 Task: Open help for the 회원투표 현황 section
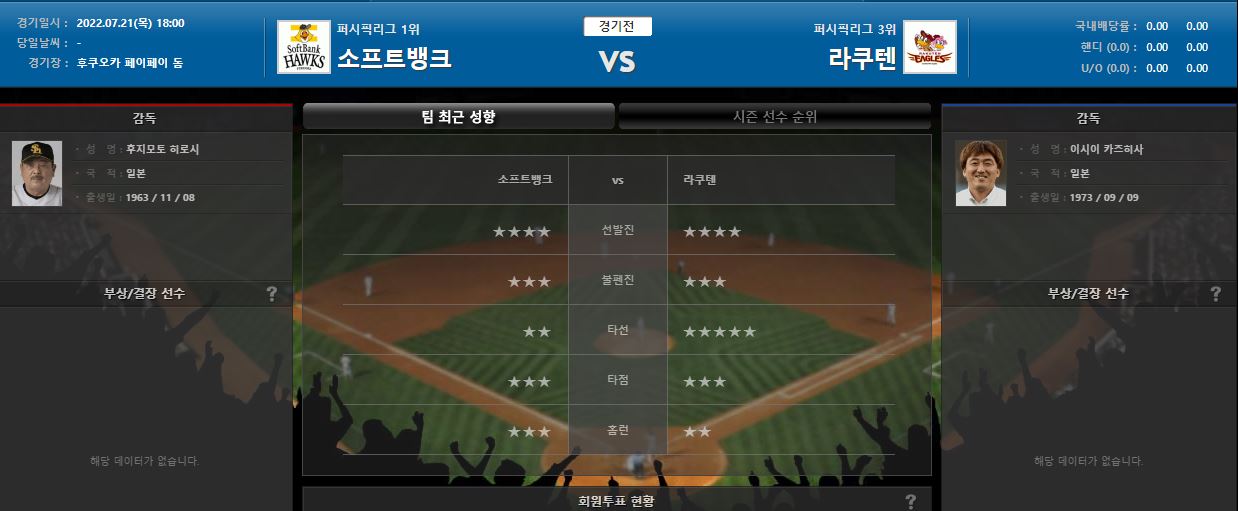(910, 502)
